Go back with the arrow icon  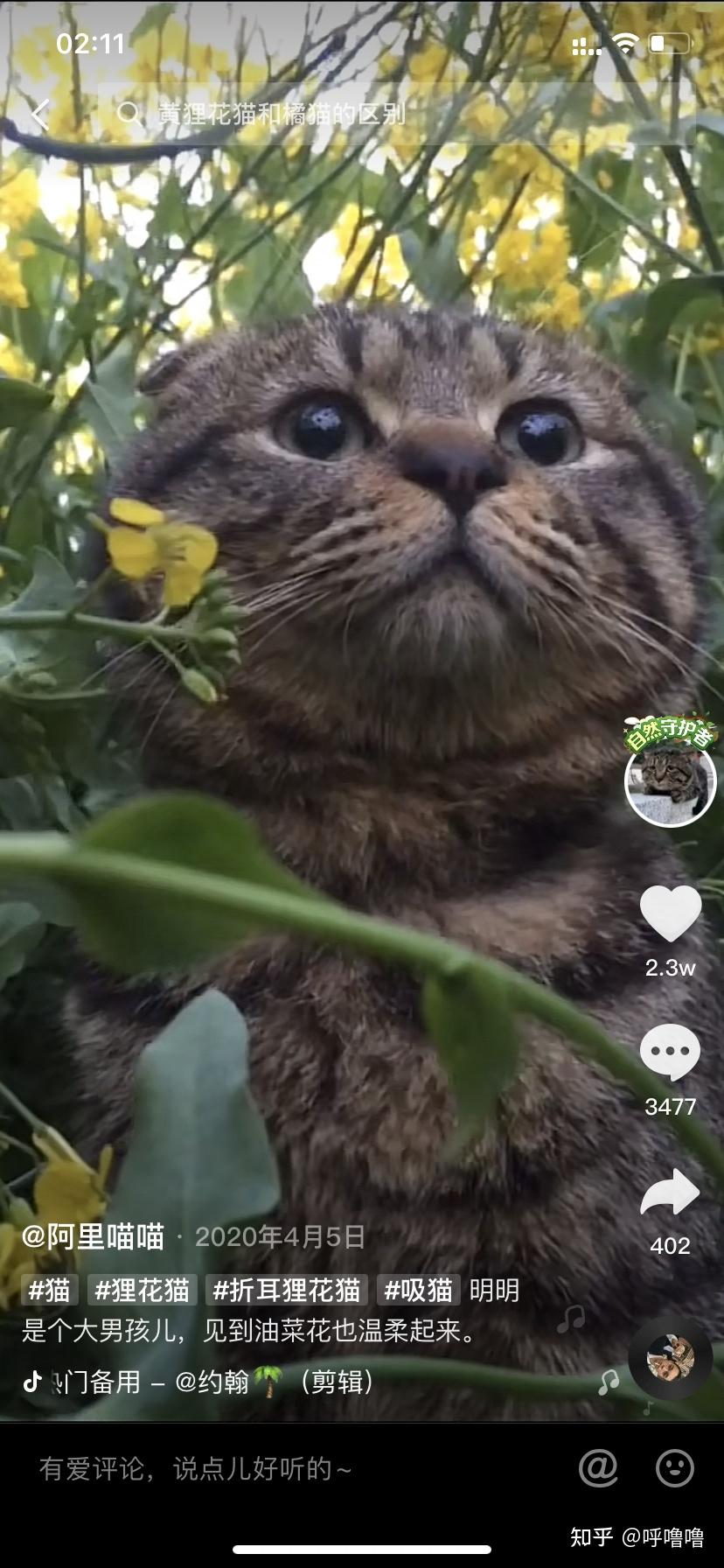coord(40,114)
